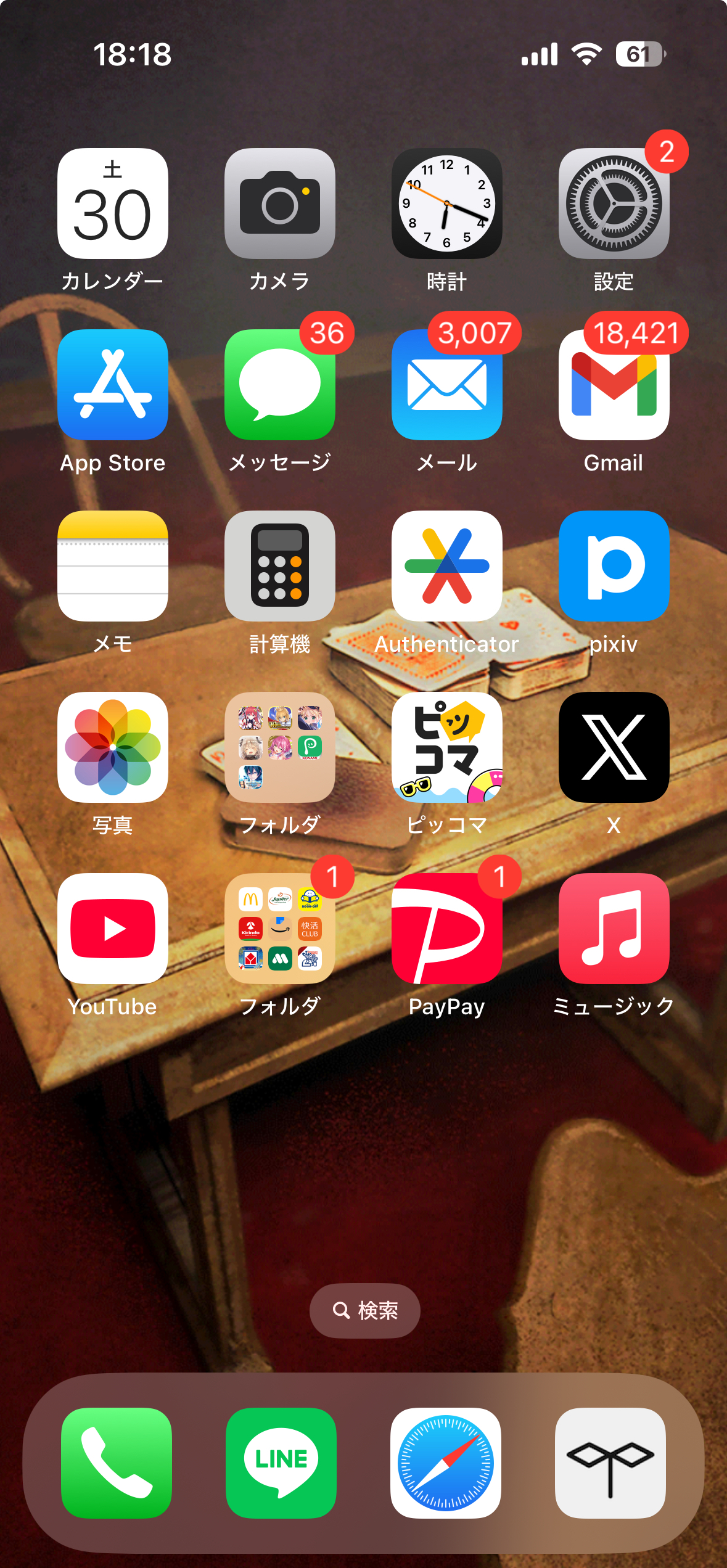Open メッセージ with 36 unread
The image size is (727, 1568).
coord(280,385)
